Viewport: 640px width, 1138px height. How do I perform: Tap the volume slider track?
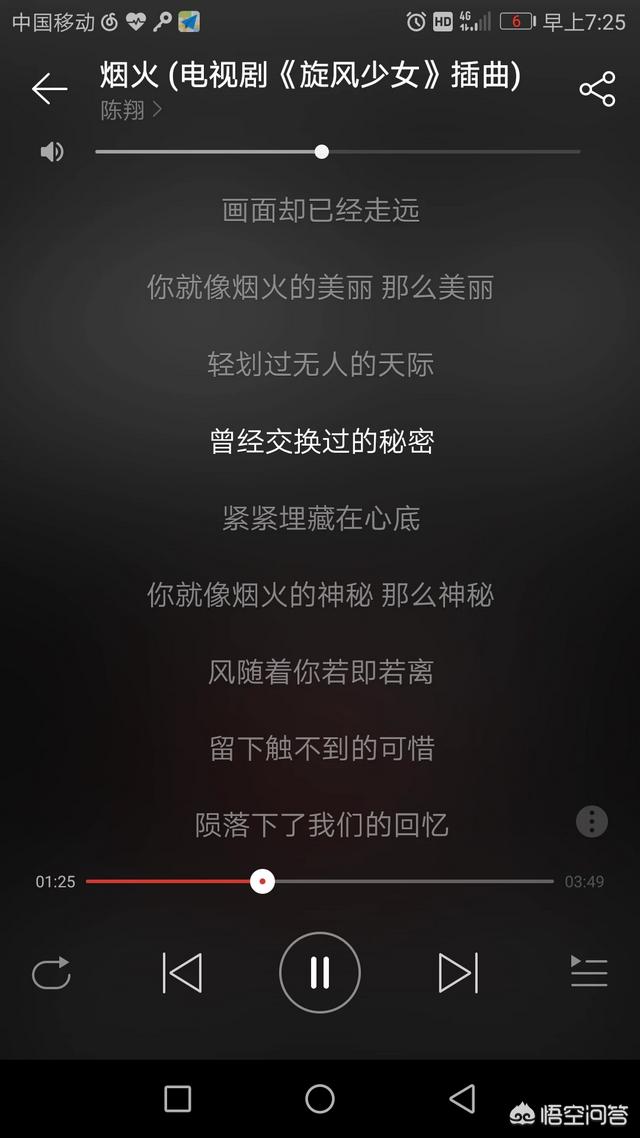click(x=337, y=152)
